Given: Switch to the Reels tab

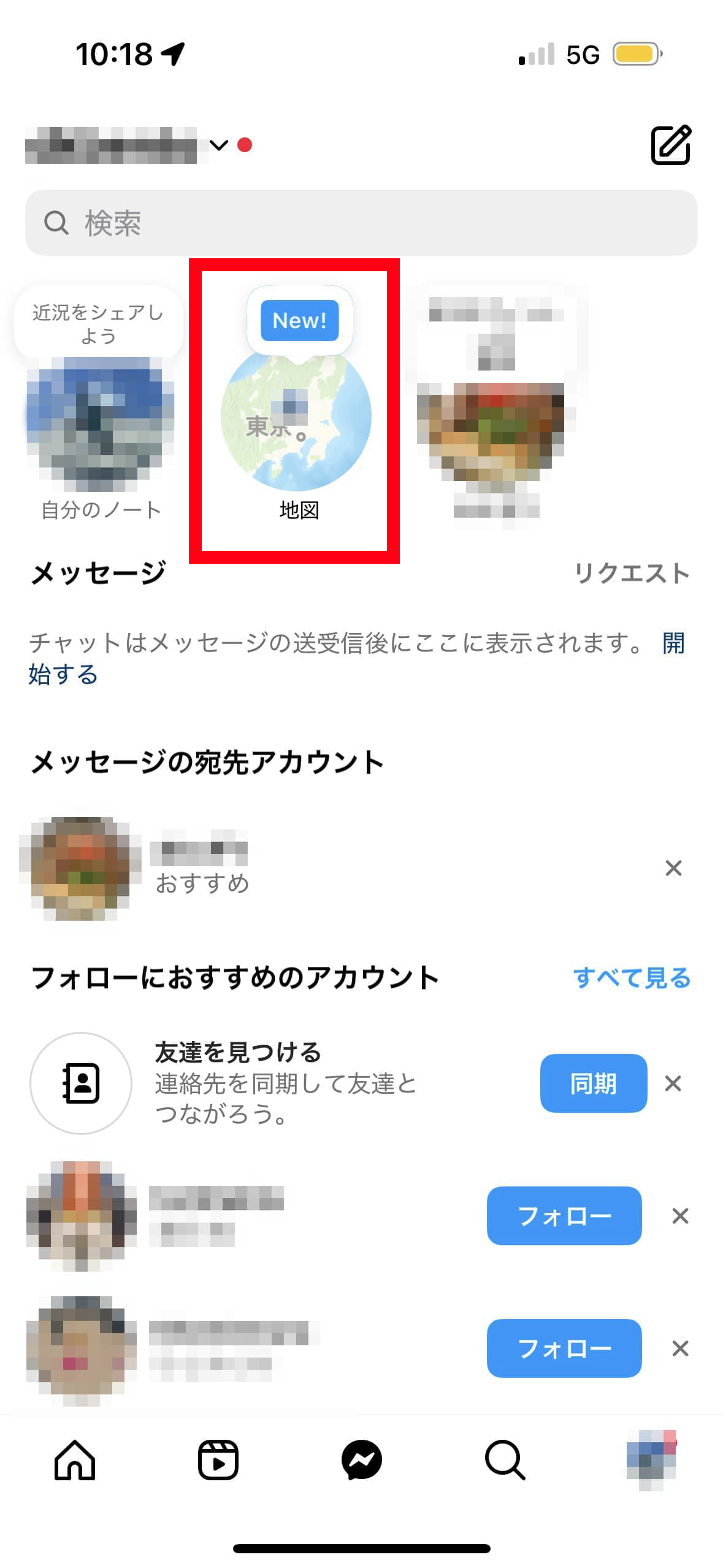Looking at the screenshot, I should 218,1460.
